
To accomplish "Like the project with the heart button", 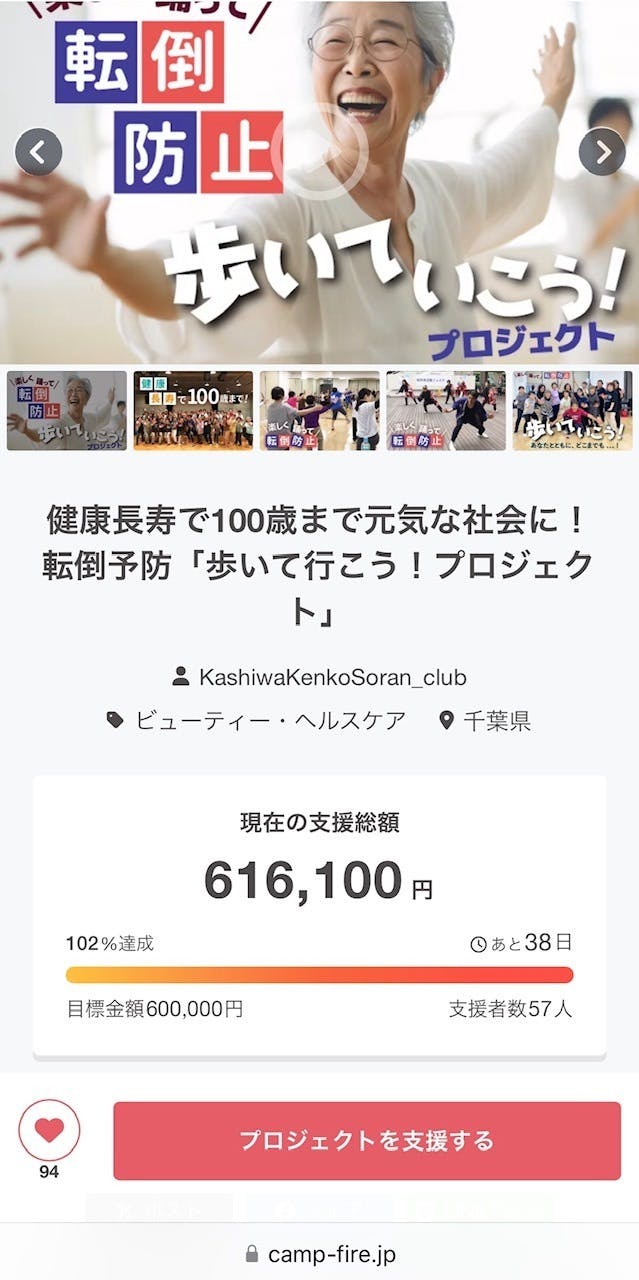I will pyautogui.click(x=49, y=1130).
